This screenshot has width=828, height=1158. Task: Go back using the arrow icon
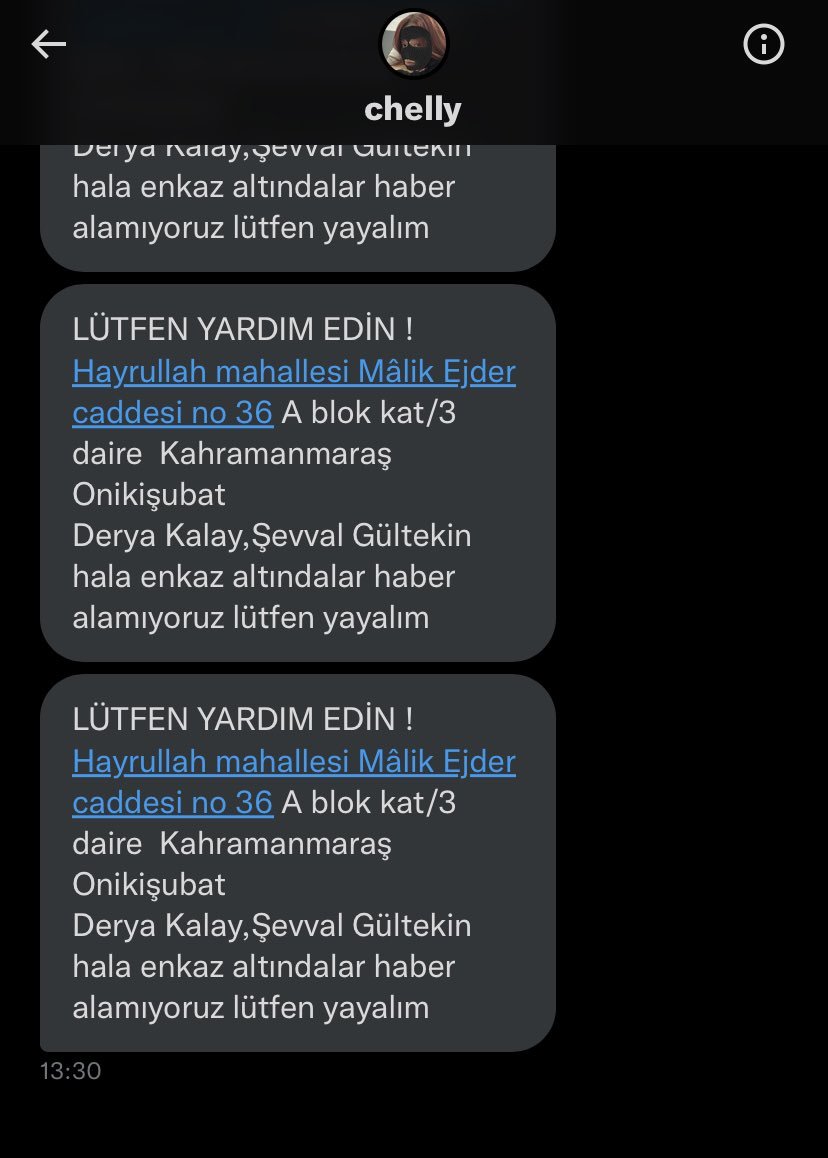click(48, 44)
